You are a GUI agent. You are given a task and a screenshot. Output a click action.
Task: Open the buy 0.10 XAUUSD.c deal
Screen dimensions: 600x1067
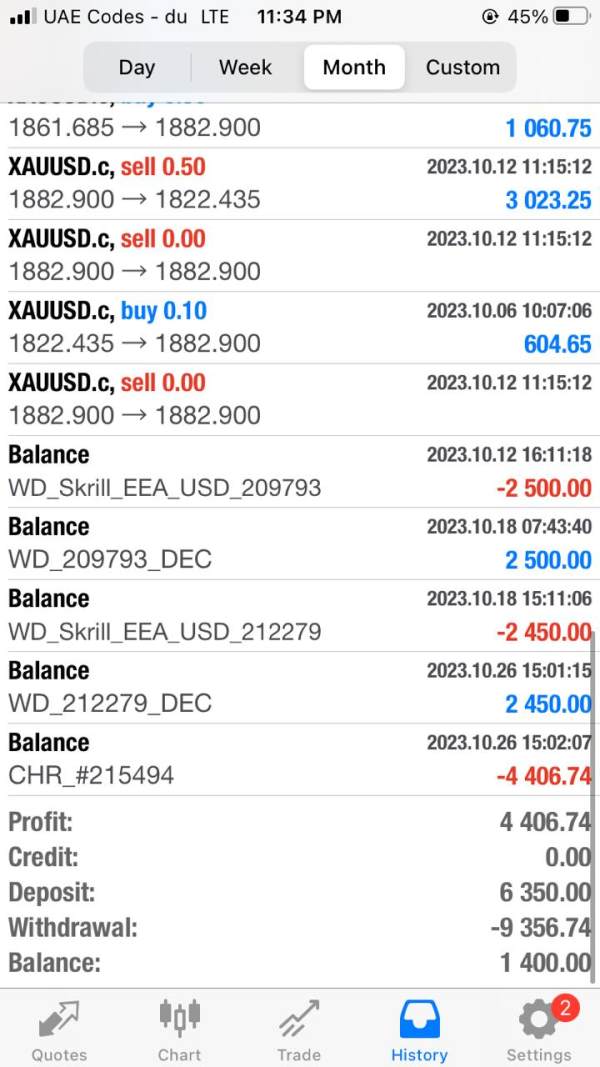[300, 327]
